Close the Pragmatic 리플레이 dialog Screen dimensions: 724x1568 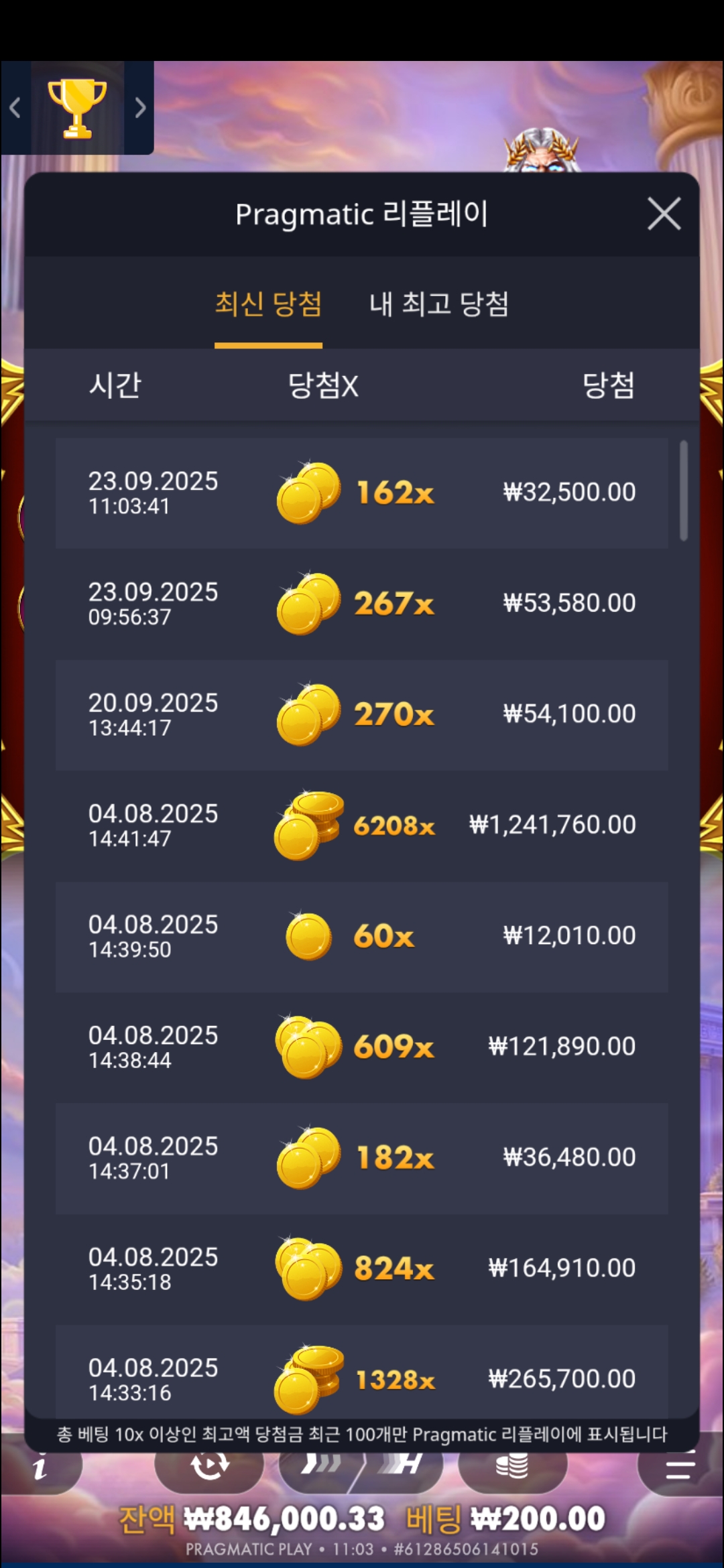tap(664, 214)
